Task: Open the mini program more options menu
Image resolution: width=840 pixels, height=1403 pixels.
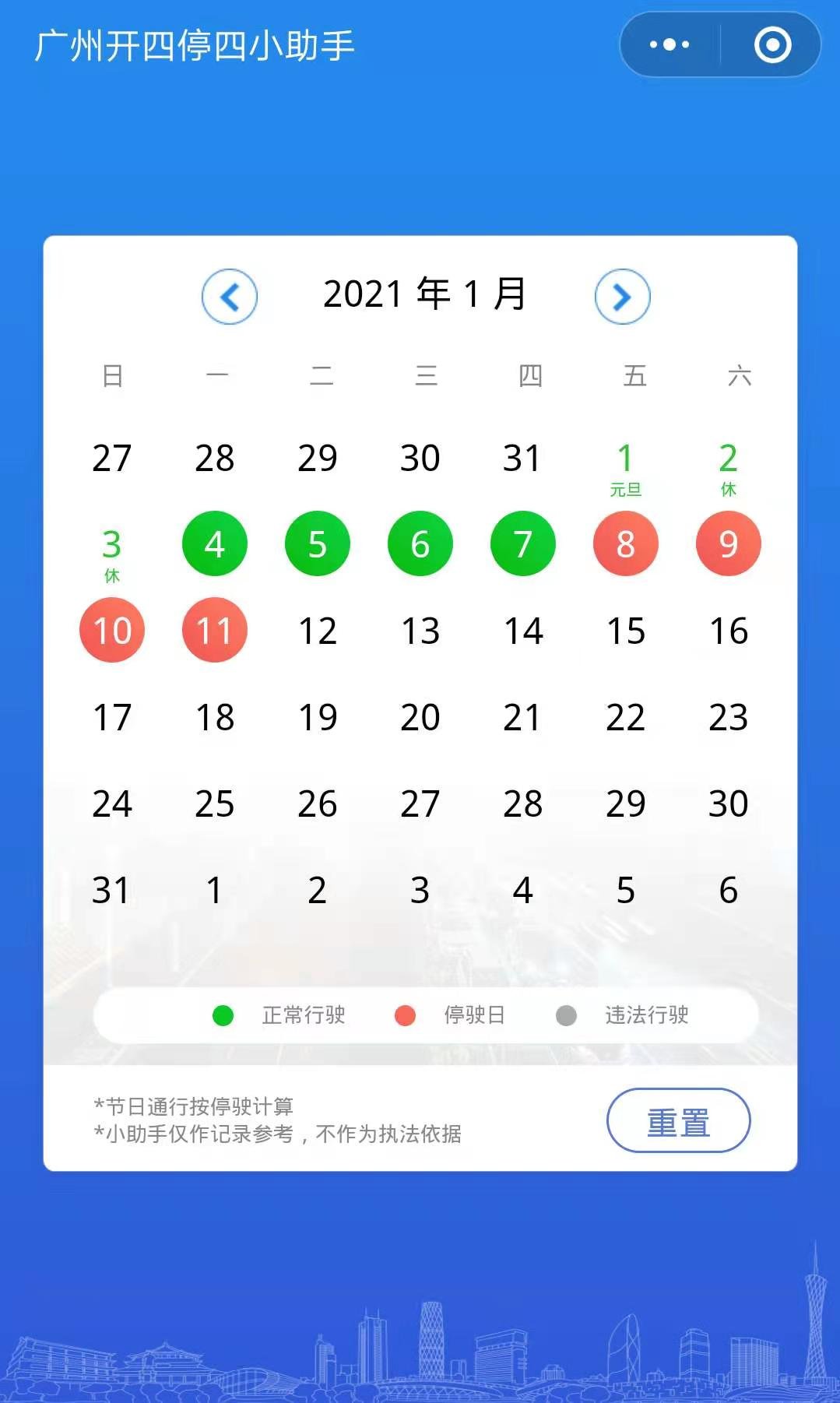Action: pos(670,45)
